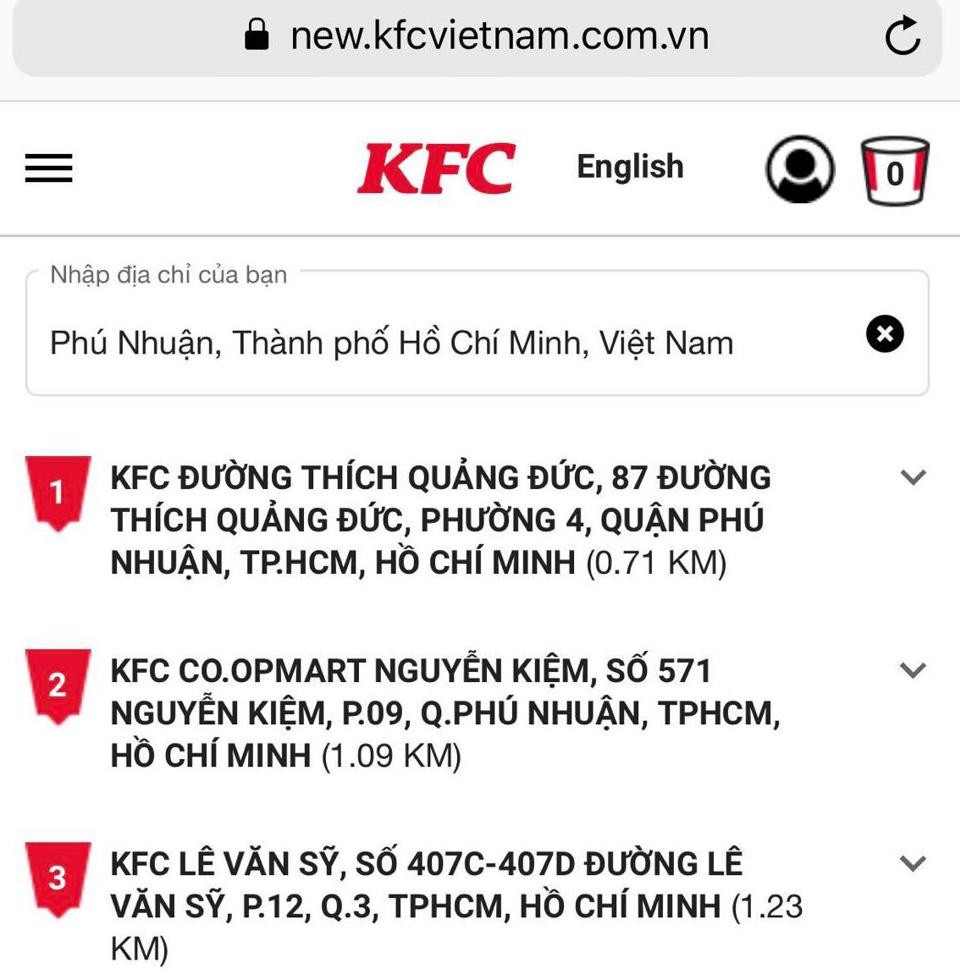View the KFC bucket cart icon
This screenshot has height=974, width=960.
[896, 170]
